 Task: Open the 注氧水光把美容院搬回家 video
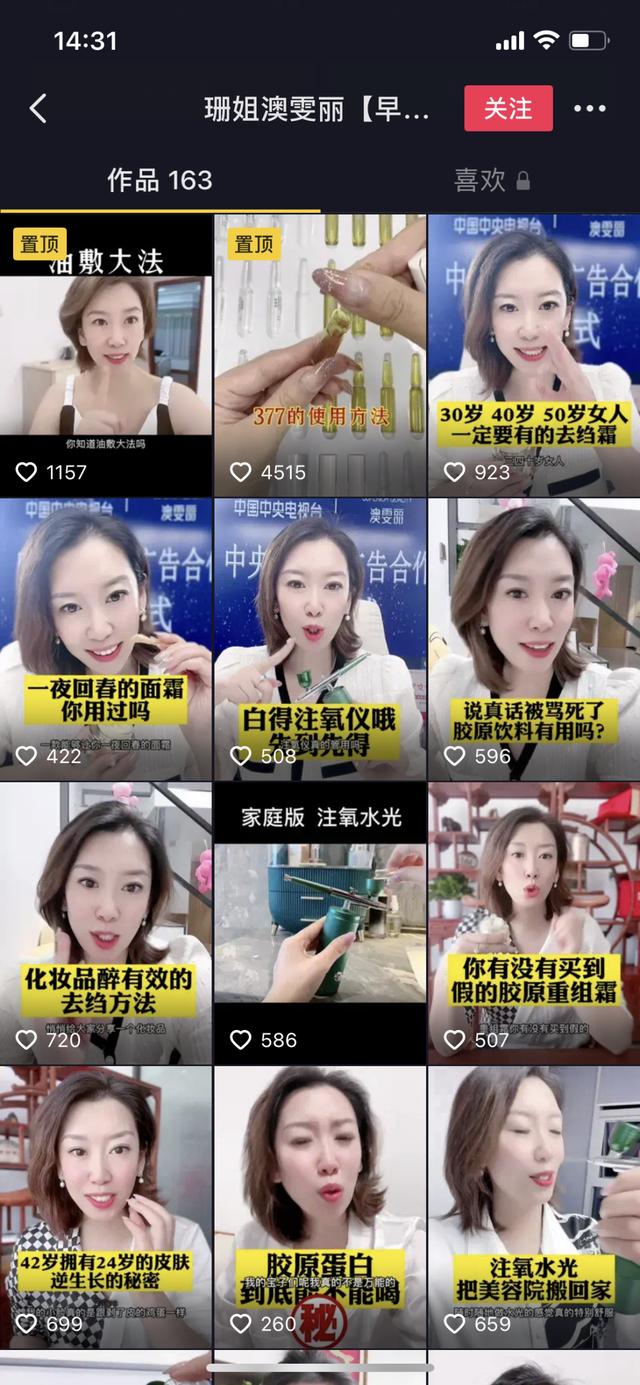pos(534,1207)
